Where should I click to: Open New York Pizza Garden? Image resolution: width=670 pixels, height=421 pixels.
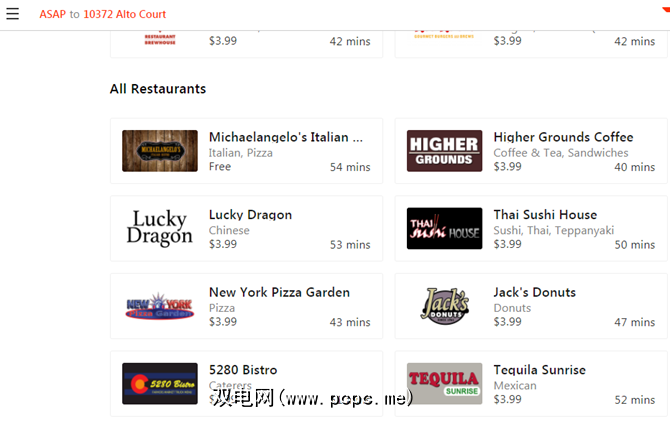246,306
